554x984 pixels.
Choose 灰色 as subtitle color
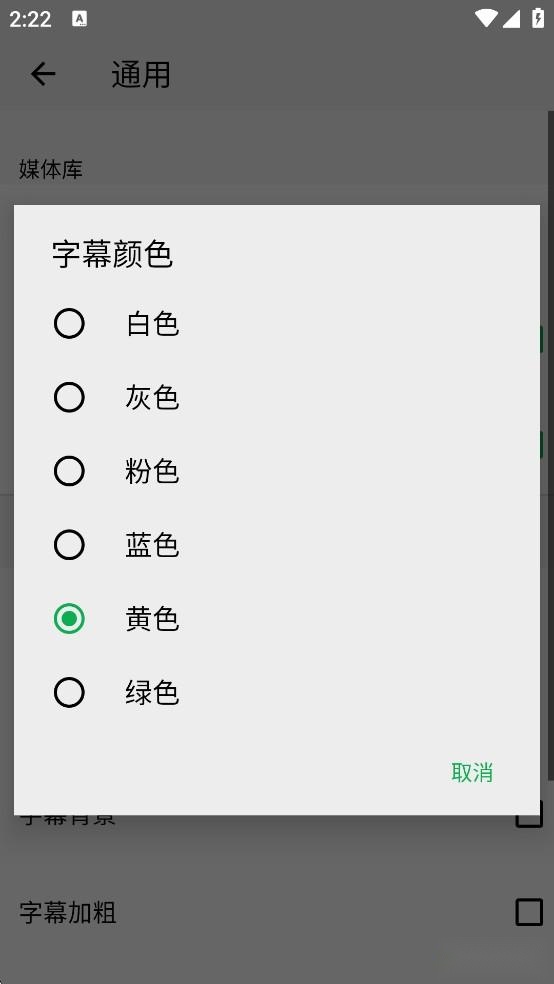[x=277, y=397]
